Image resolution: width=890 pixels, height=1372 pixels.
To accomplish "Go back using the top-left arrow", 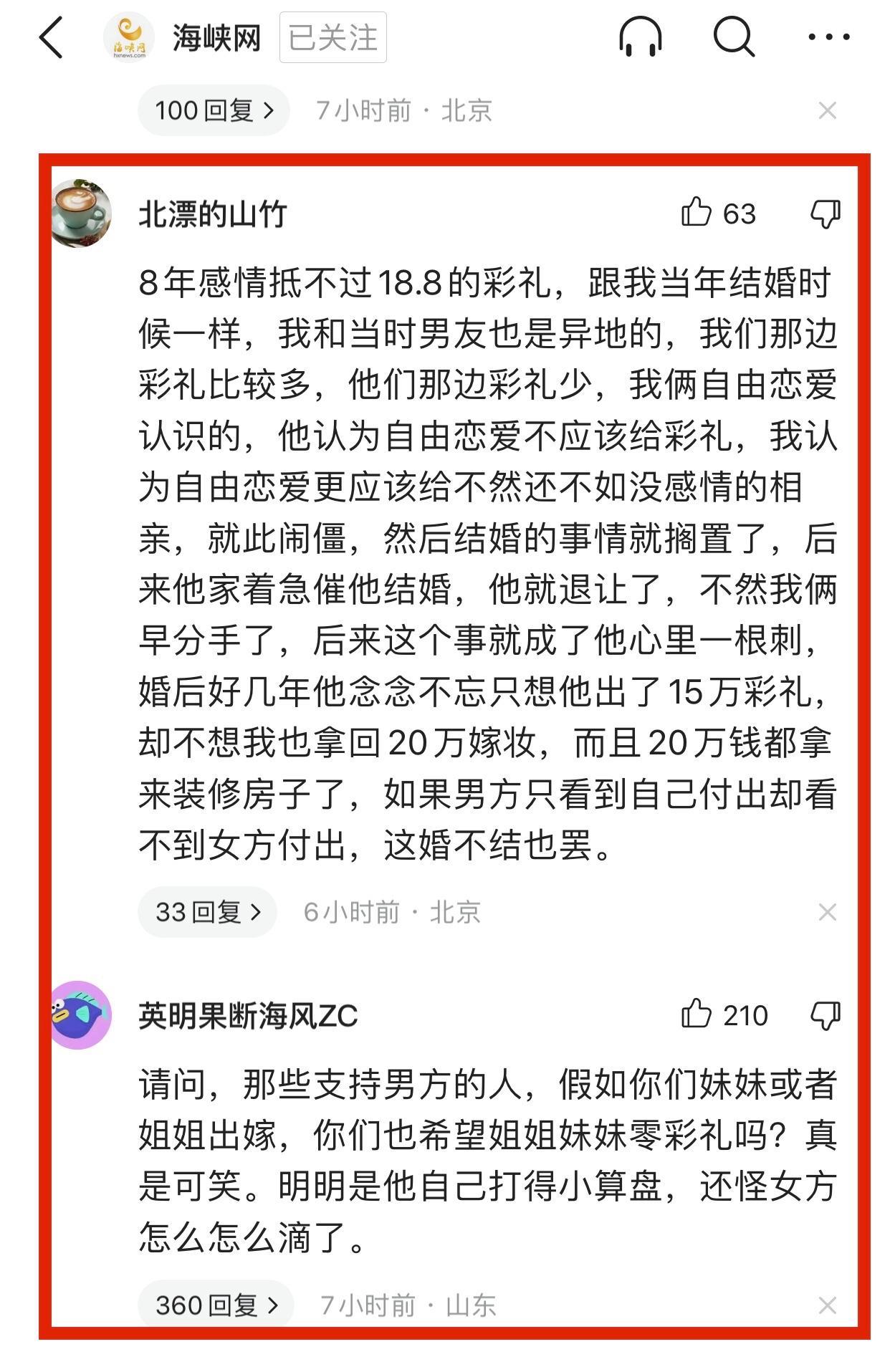I will click(52, 38).
